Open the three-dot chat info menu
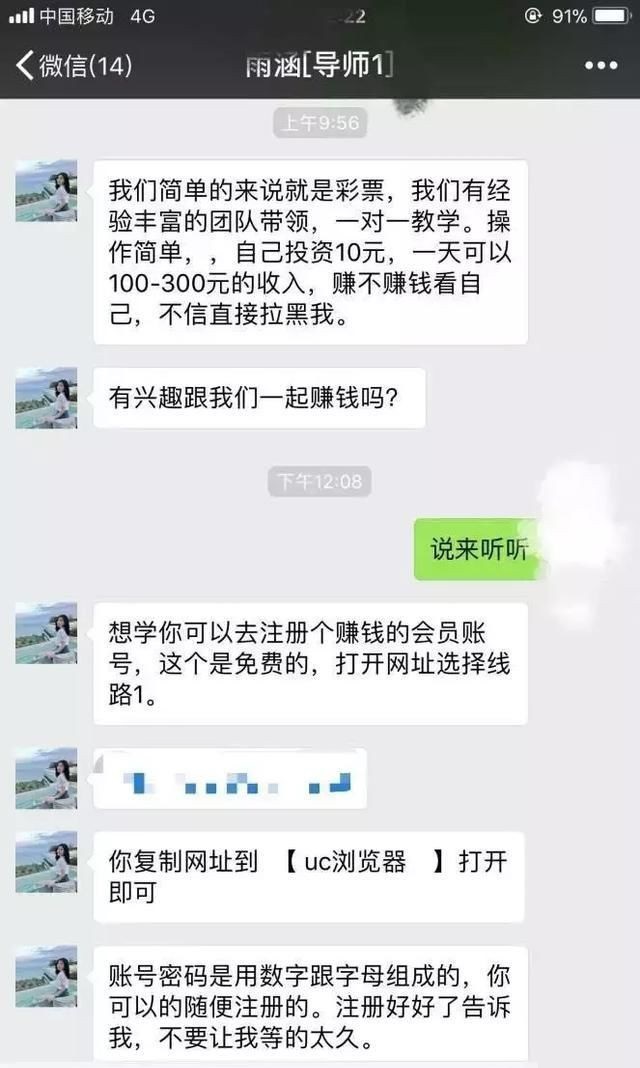The image size is (640, 1068). [x=600, y=66]
